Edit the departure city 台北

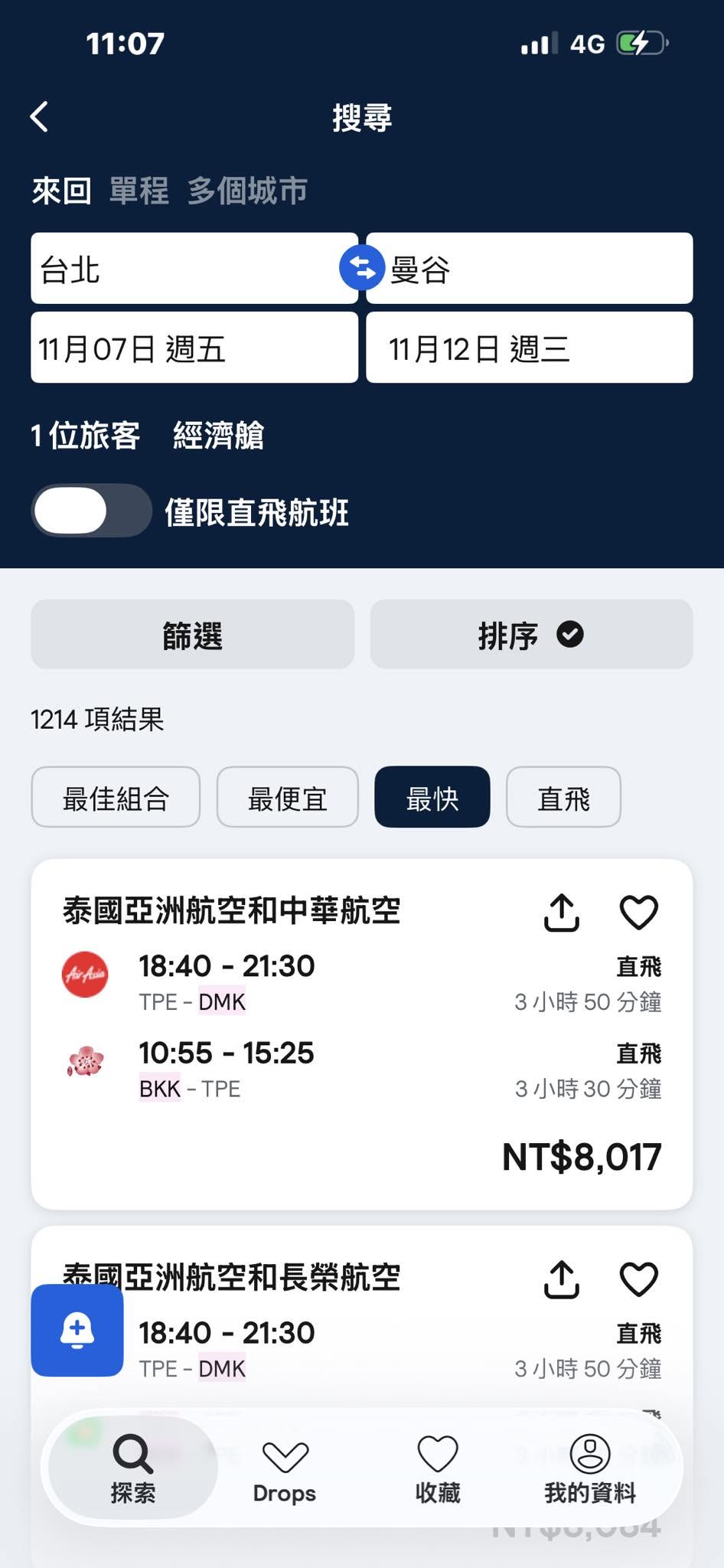194,269
